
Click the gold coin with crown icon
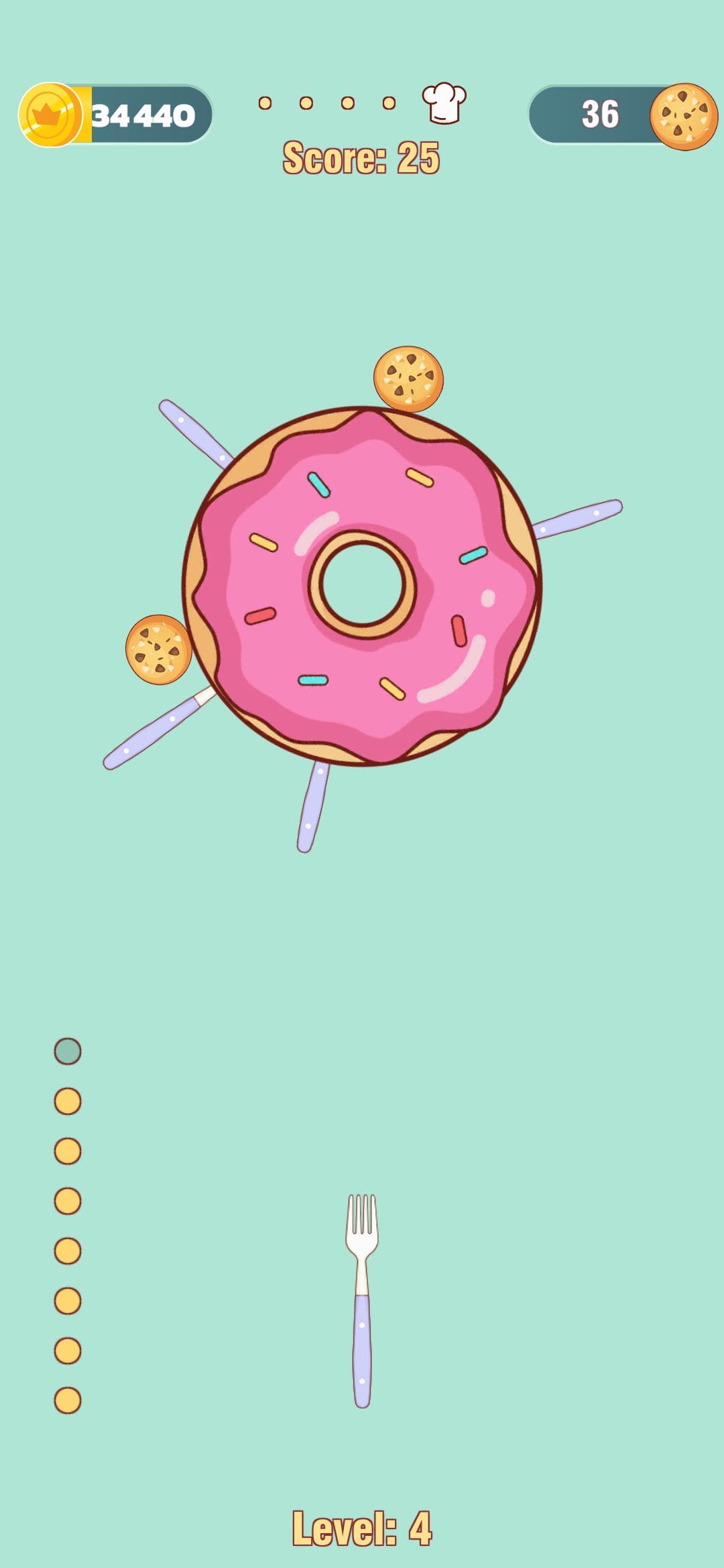click(x=50, y=114)
